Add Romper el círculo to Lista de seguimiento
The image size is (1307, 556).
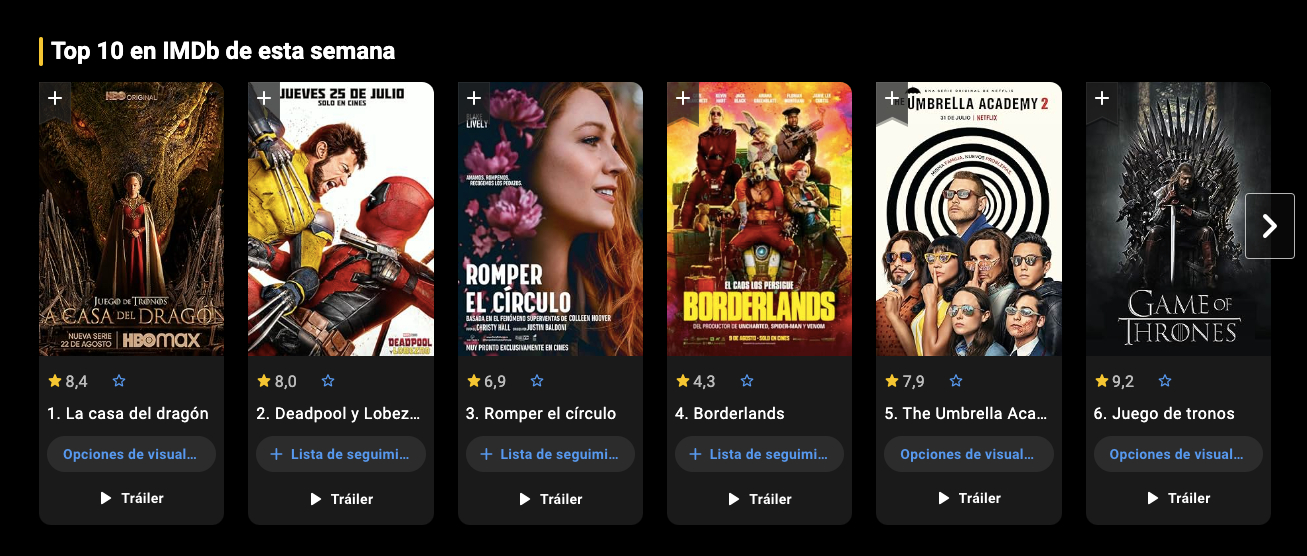550,454
